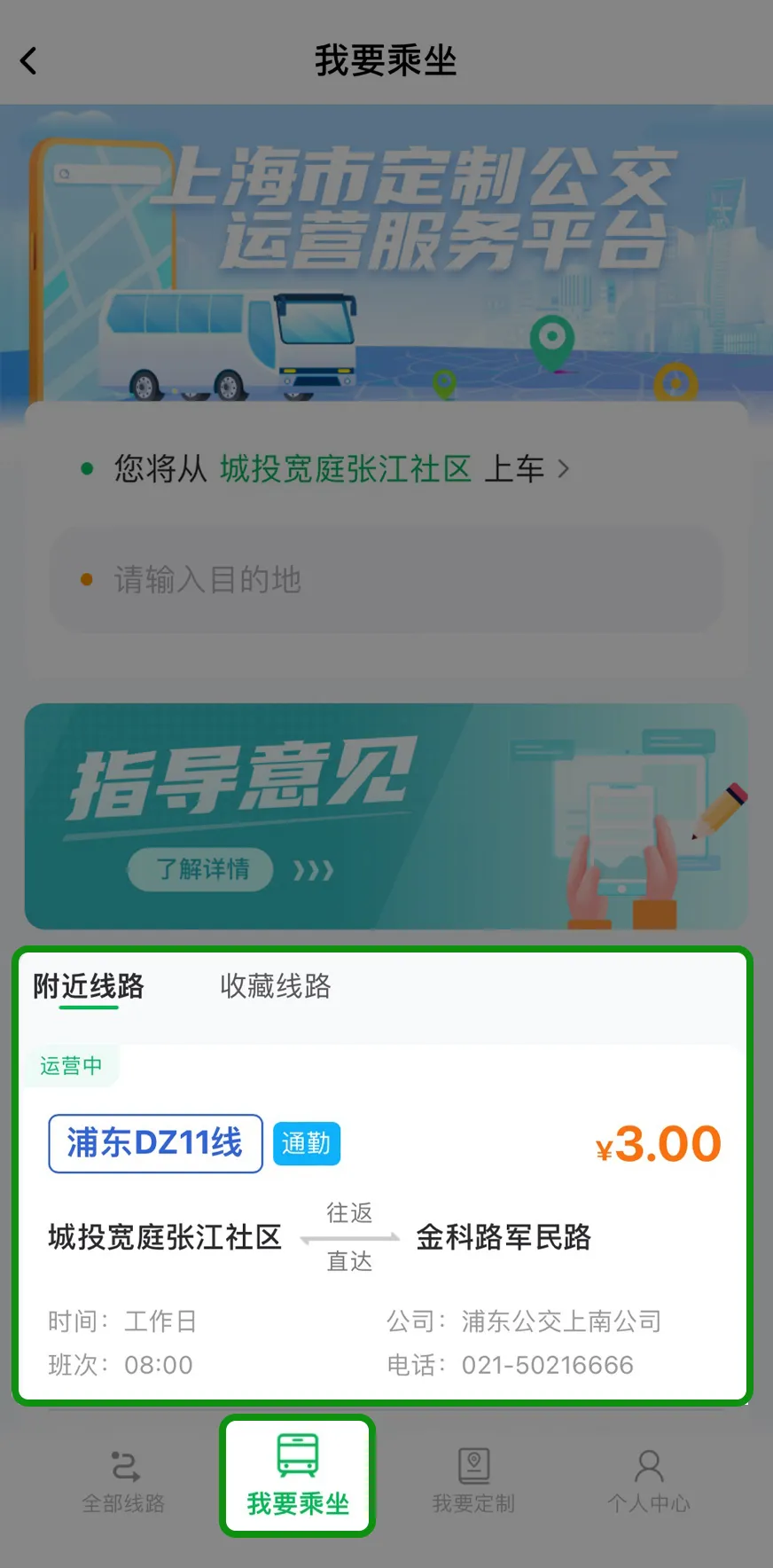Viewport: 773px width, 1568px height.
Task: Toggle the 运营中 status badge
Action: pos(71,1065)
